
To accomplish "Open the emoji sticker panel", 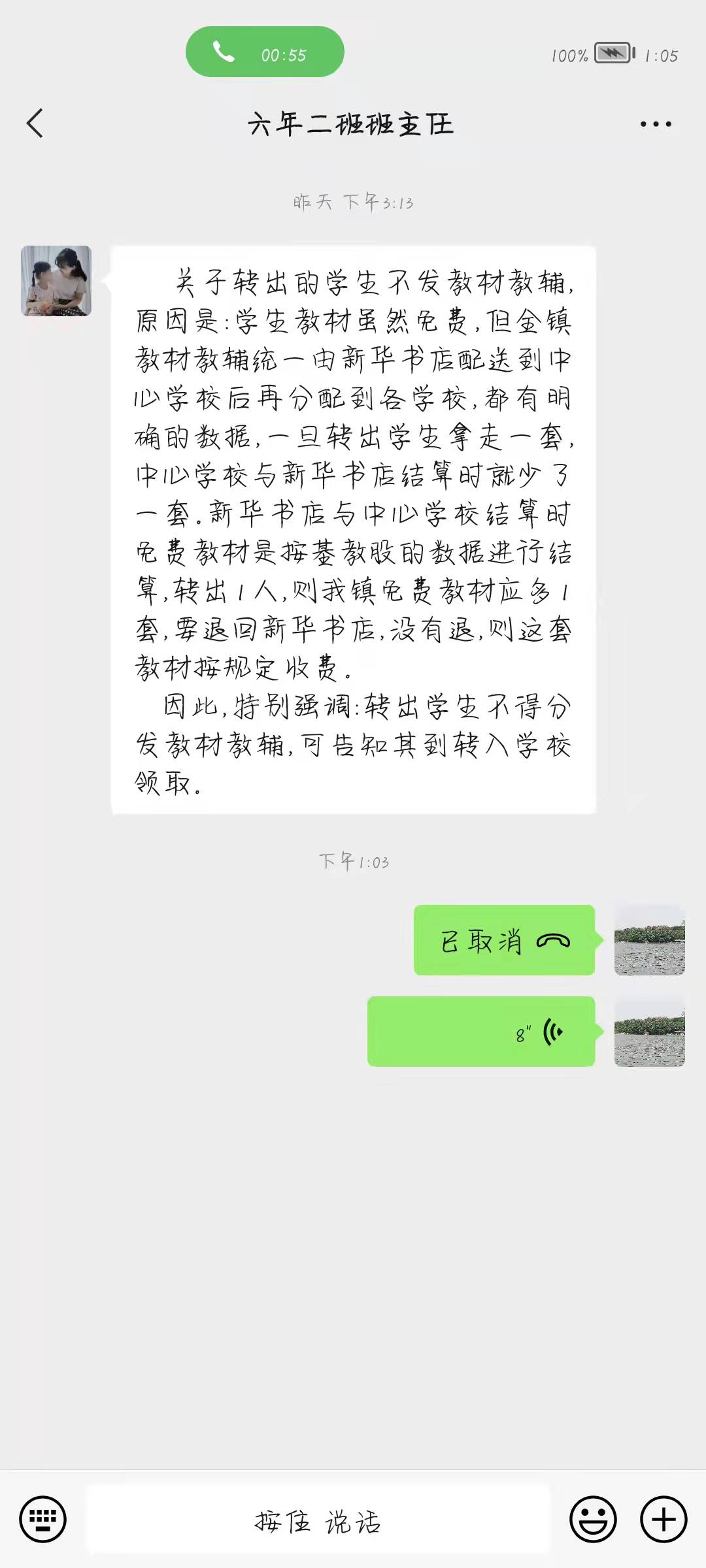I will (593, 1519).
